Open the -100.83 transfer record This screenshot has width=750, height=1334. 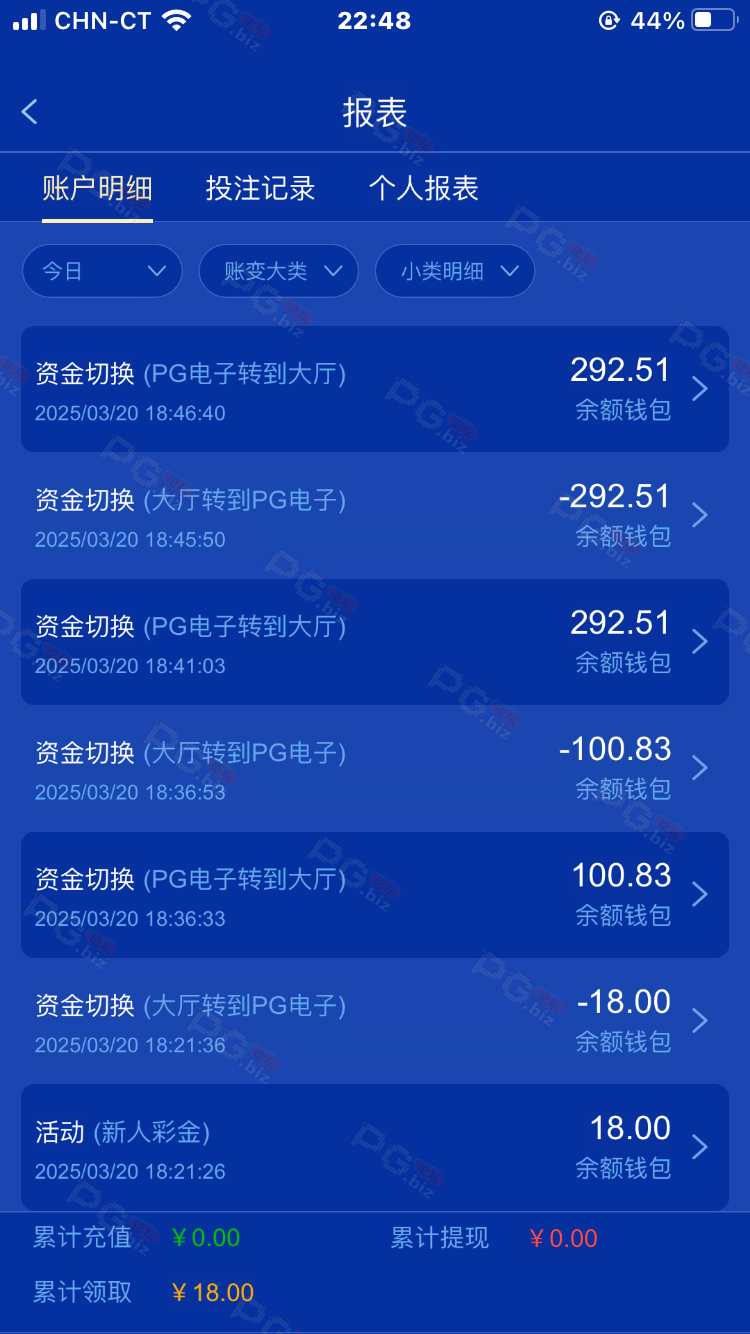point(375,768)
